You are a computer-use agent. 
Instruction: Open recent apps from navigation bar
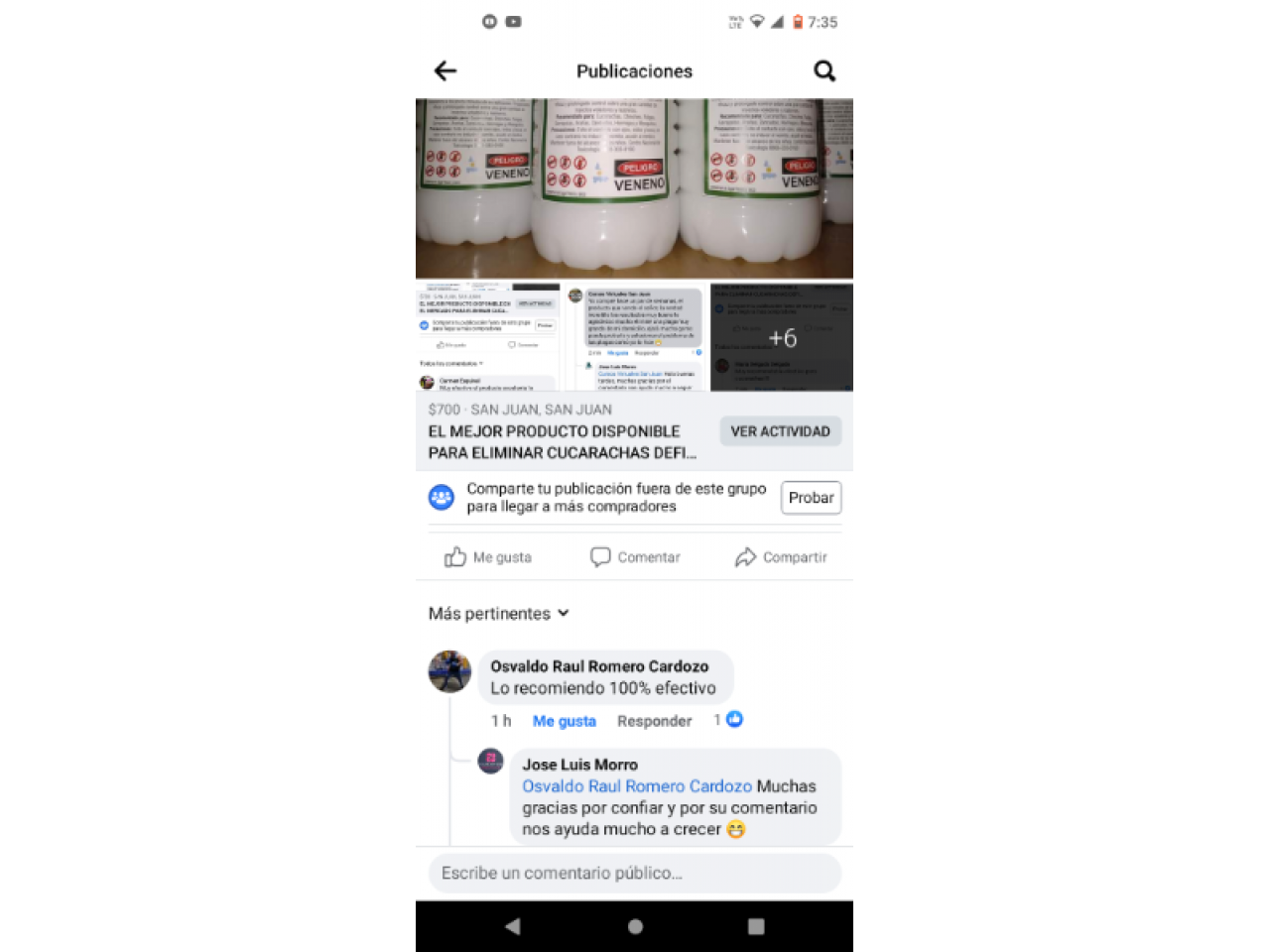coord(756,926)
